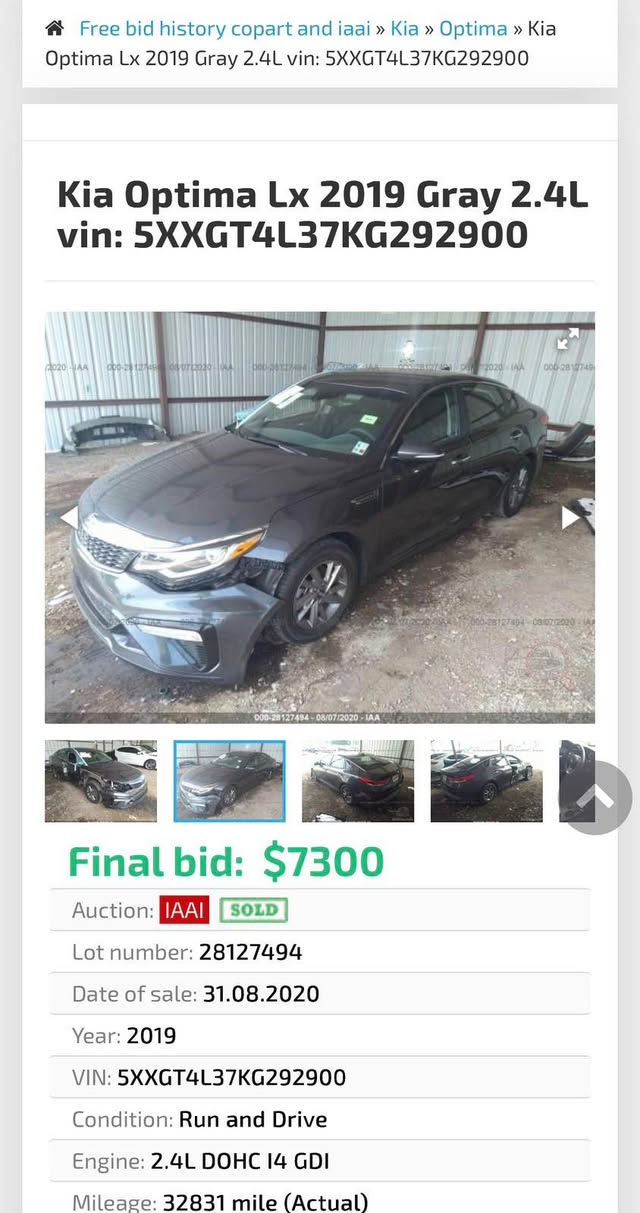
Task: Expand the car photo to fullscreen
Action: pos(567,339)
